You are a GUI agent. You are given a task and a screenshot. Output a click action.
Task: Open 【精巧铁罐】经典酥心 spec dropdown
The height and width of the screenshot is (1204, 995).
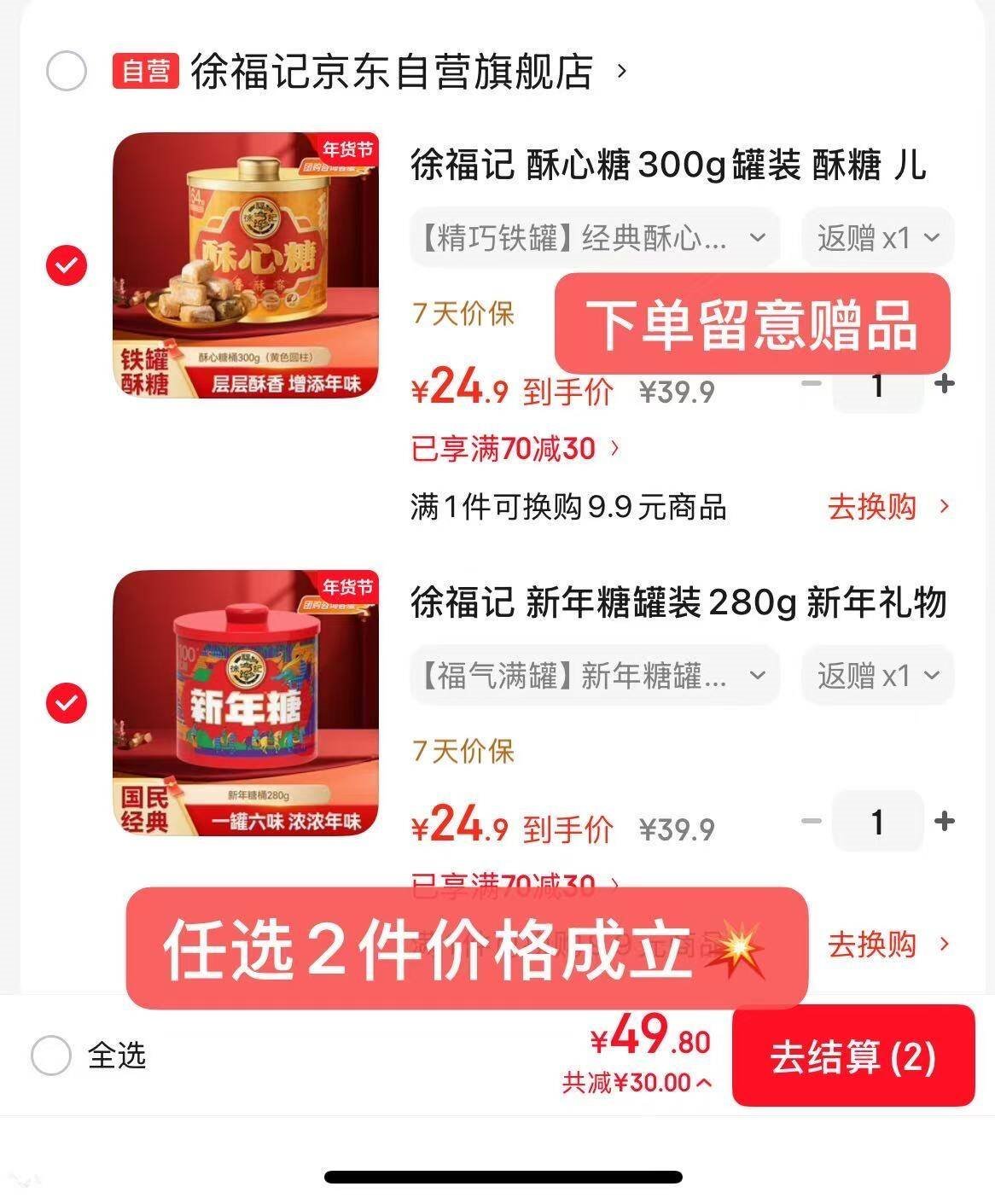594,238
